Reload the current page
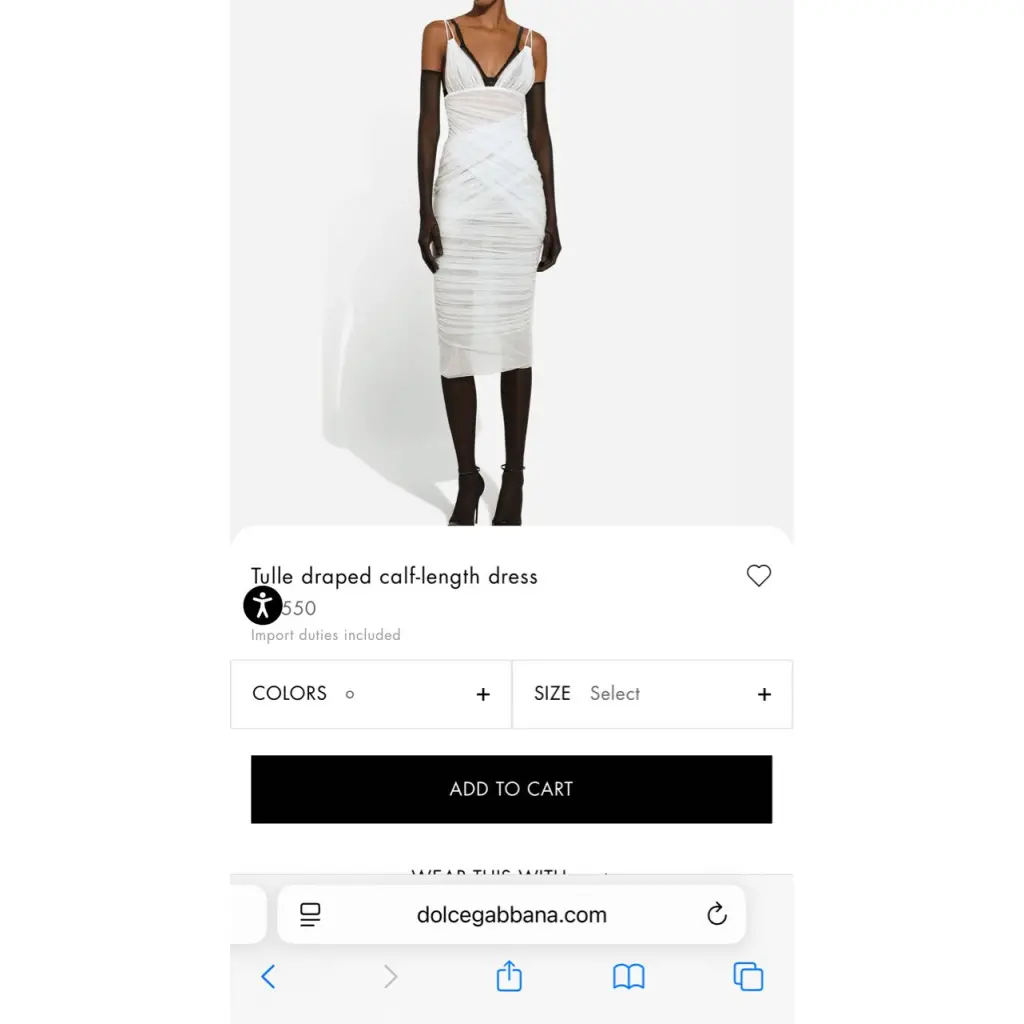Image resolution: width=1024 pixels, height=1024 pixels. tap(716, 914)
